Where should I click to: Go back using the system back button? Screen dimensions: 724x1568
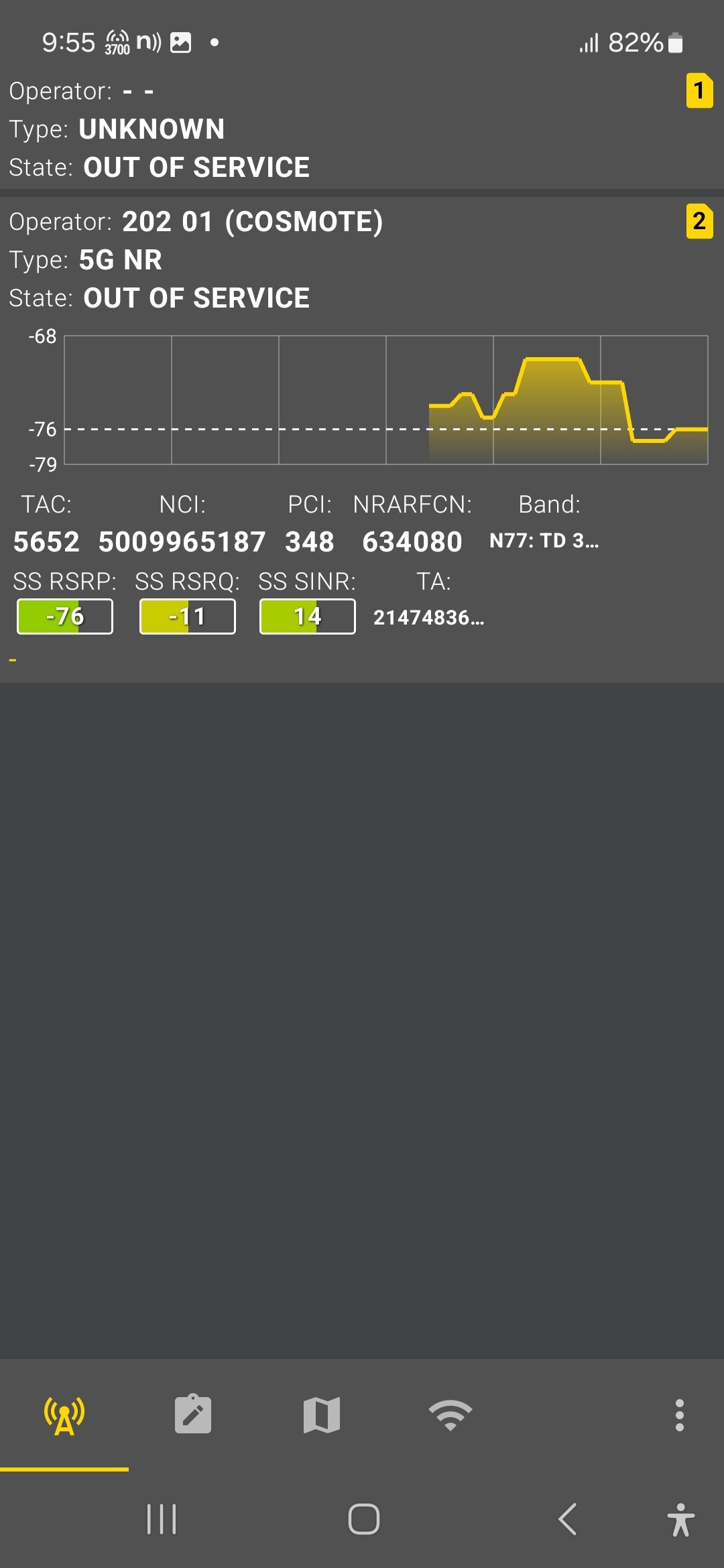[x=567, y=1519]
